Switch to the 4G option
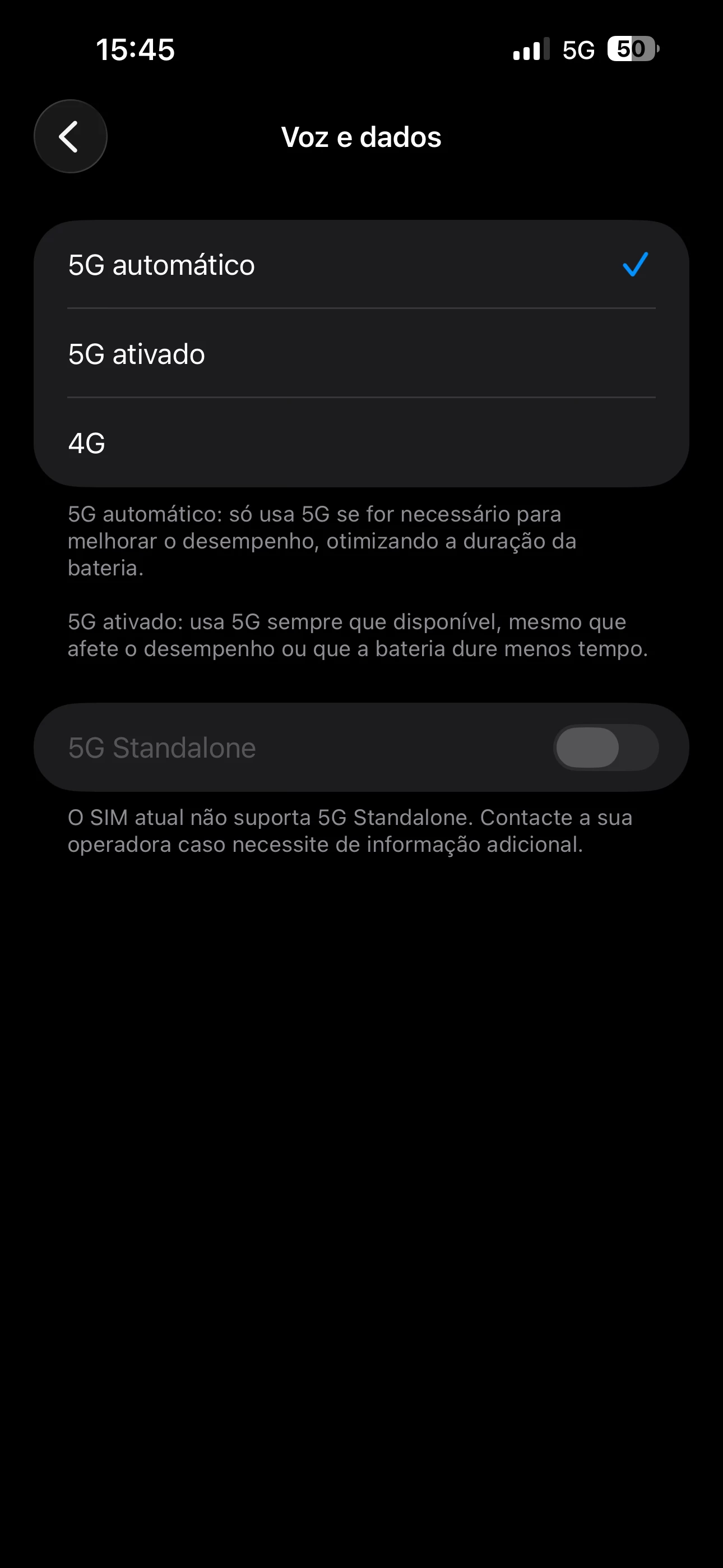This screenshot has width=723, height=1568. point(360,442)
